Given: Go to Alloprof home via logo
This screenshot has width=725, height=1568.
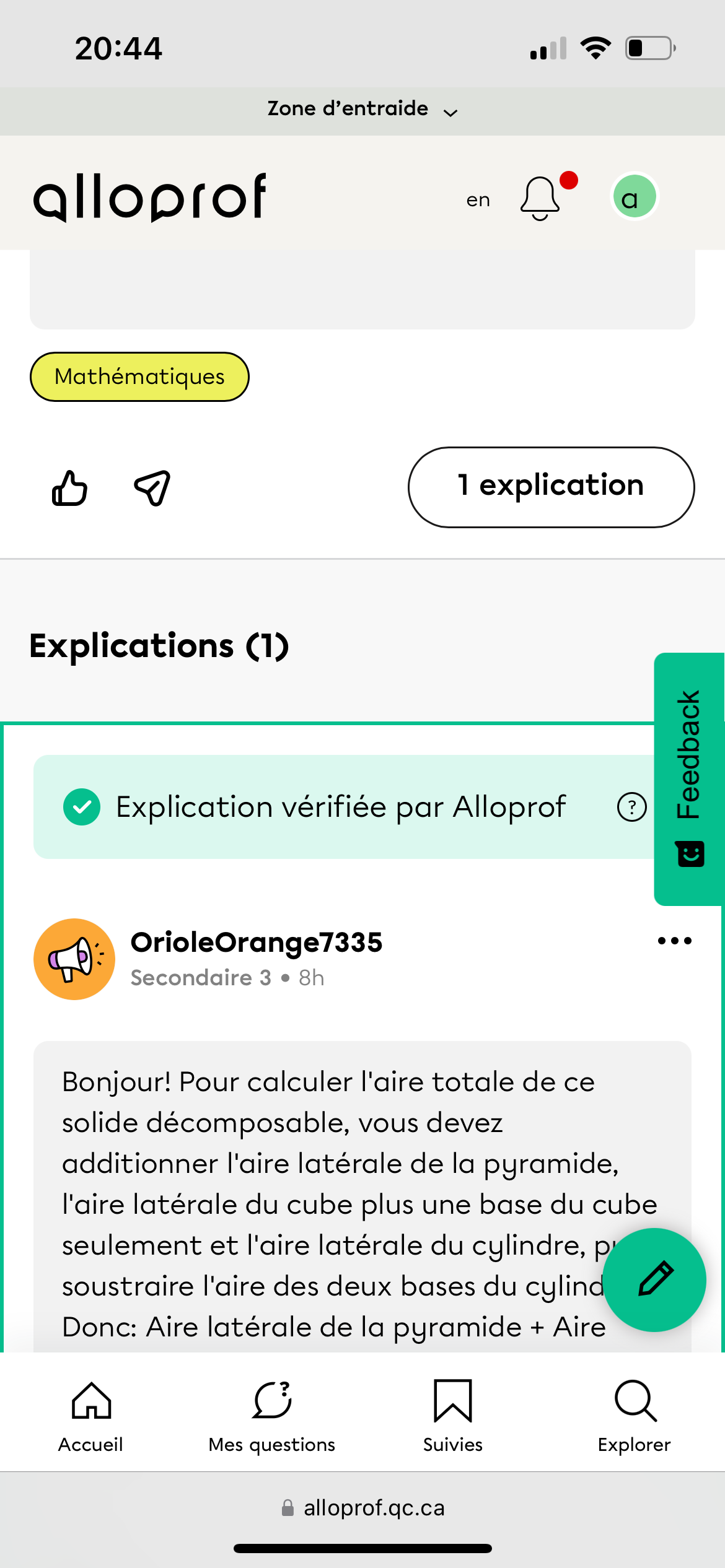Looking at the screenshot, I should (x=149, y=198).
